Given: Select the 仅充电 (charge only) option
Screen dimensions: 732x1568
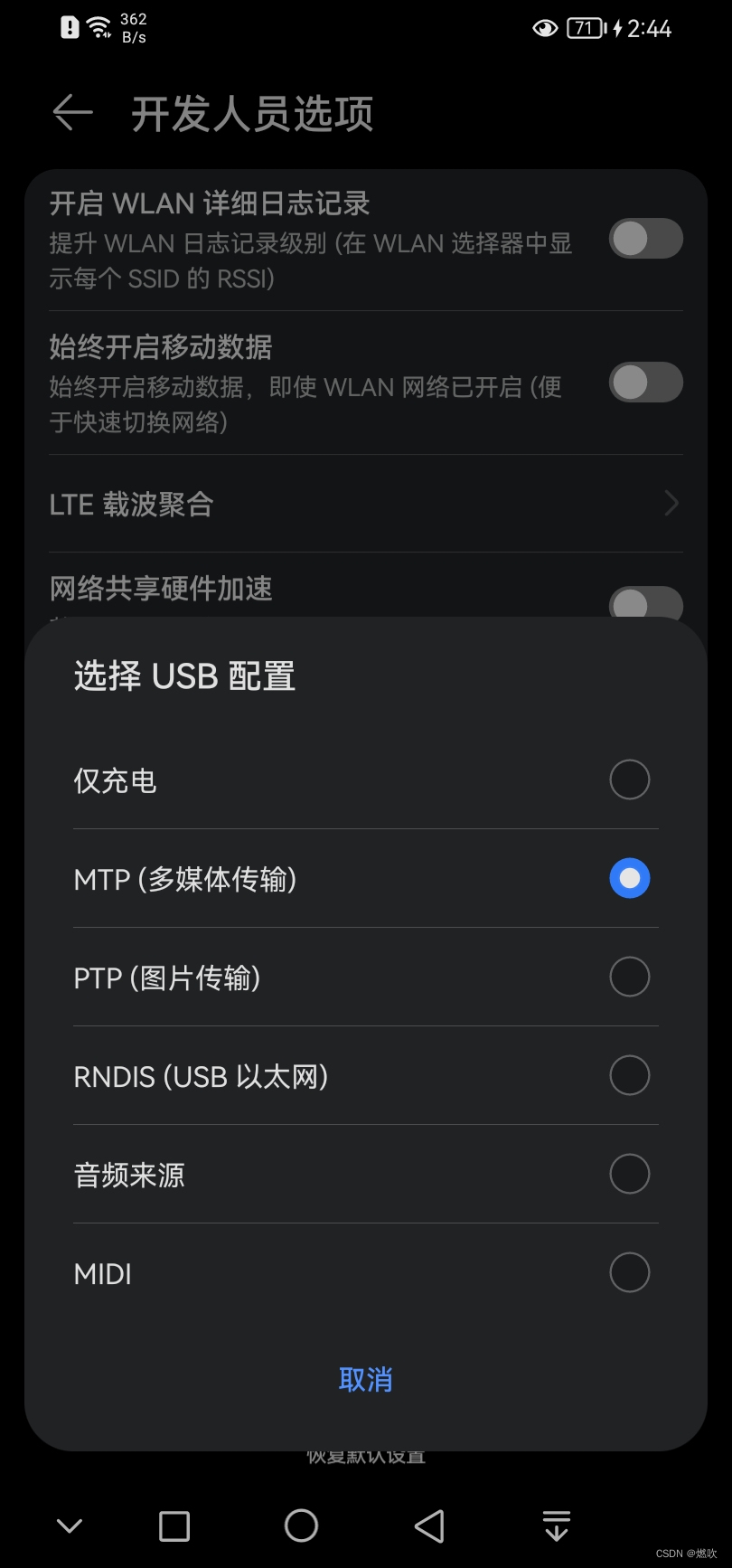Looking at the screenshot, I should pyautogui.click(x=629, y=779).
